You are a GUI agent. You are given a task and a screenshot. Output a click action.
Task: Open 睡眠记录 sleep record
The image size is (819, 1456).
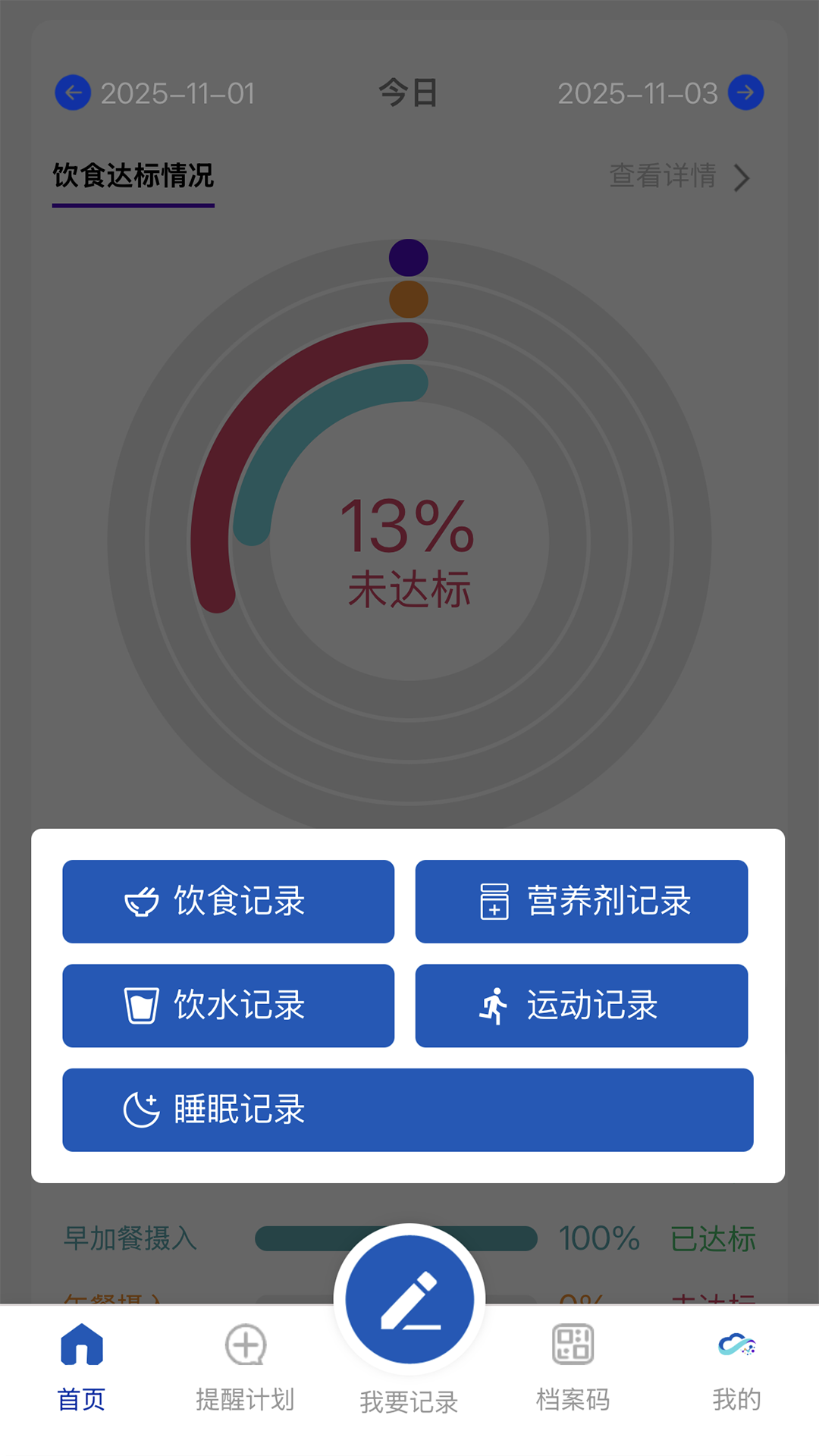(x=407, y=1109)
